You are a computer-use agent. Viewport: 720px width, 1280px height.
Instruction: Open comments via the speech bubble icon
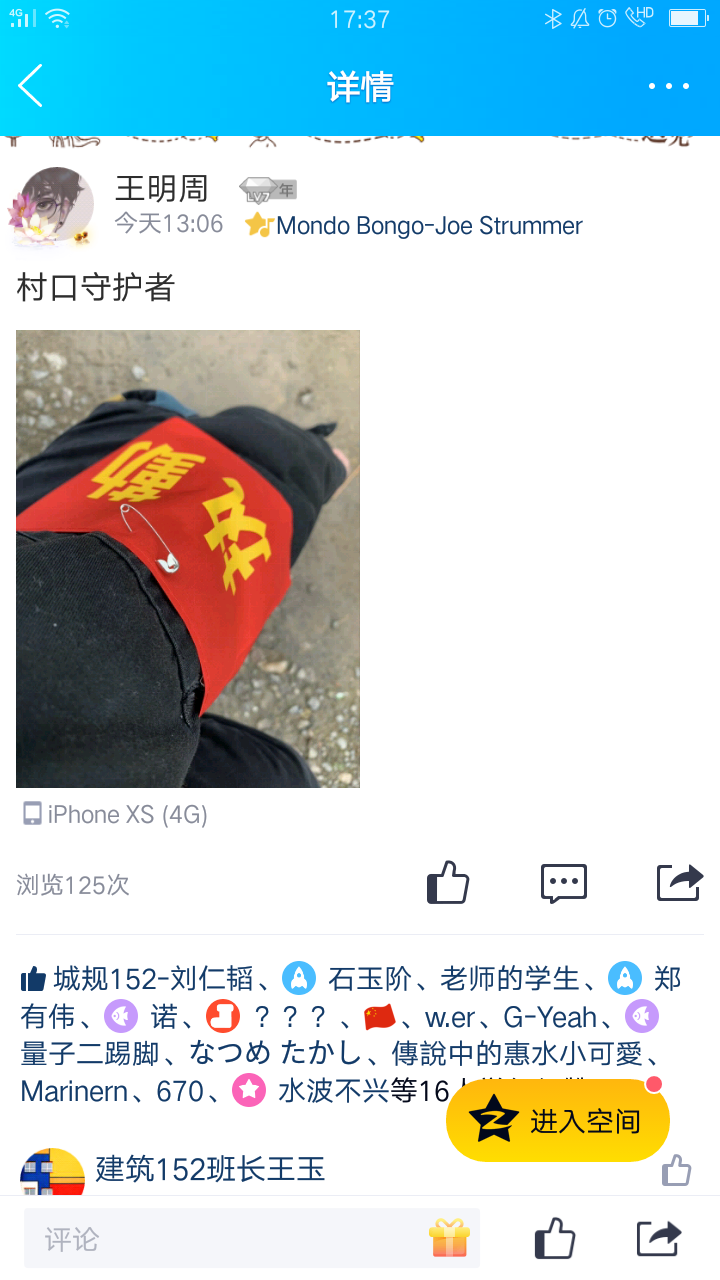(x=563, y=883)
